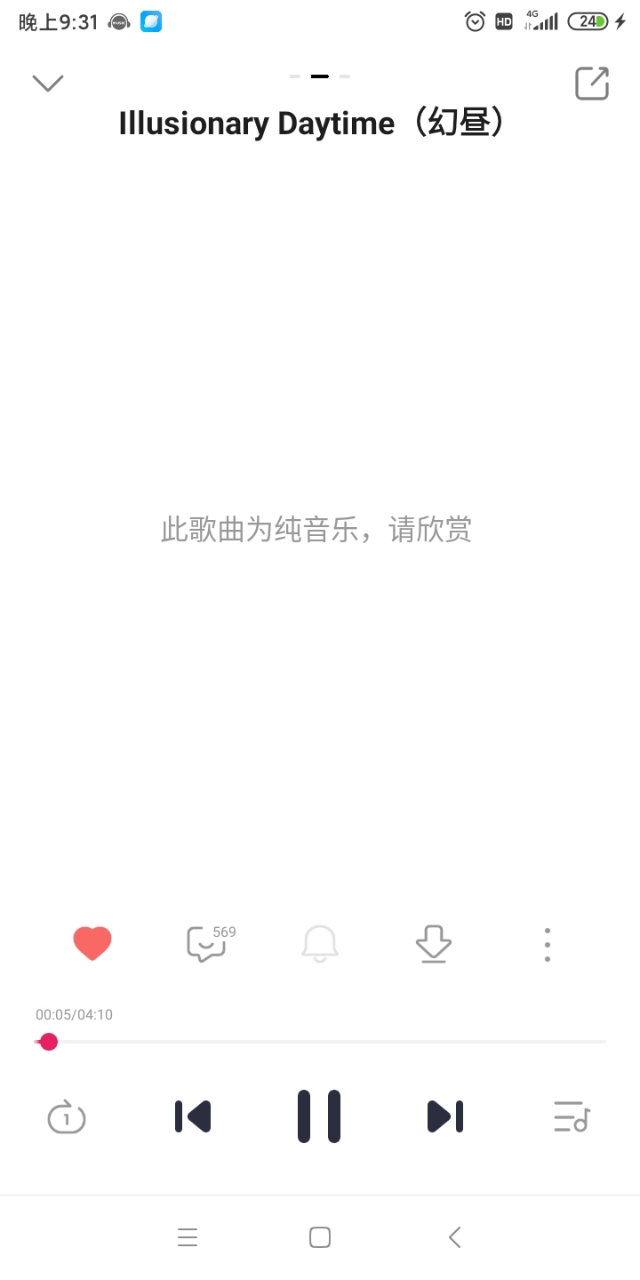Open the 569 comments
640x1280 pixels.
pyautogui.click(x=208, y=943)
